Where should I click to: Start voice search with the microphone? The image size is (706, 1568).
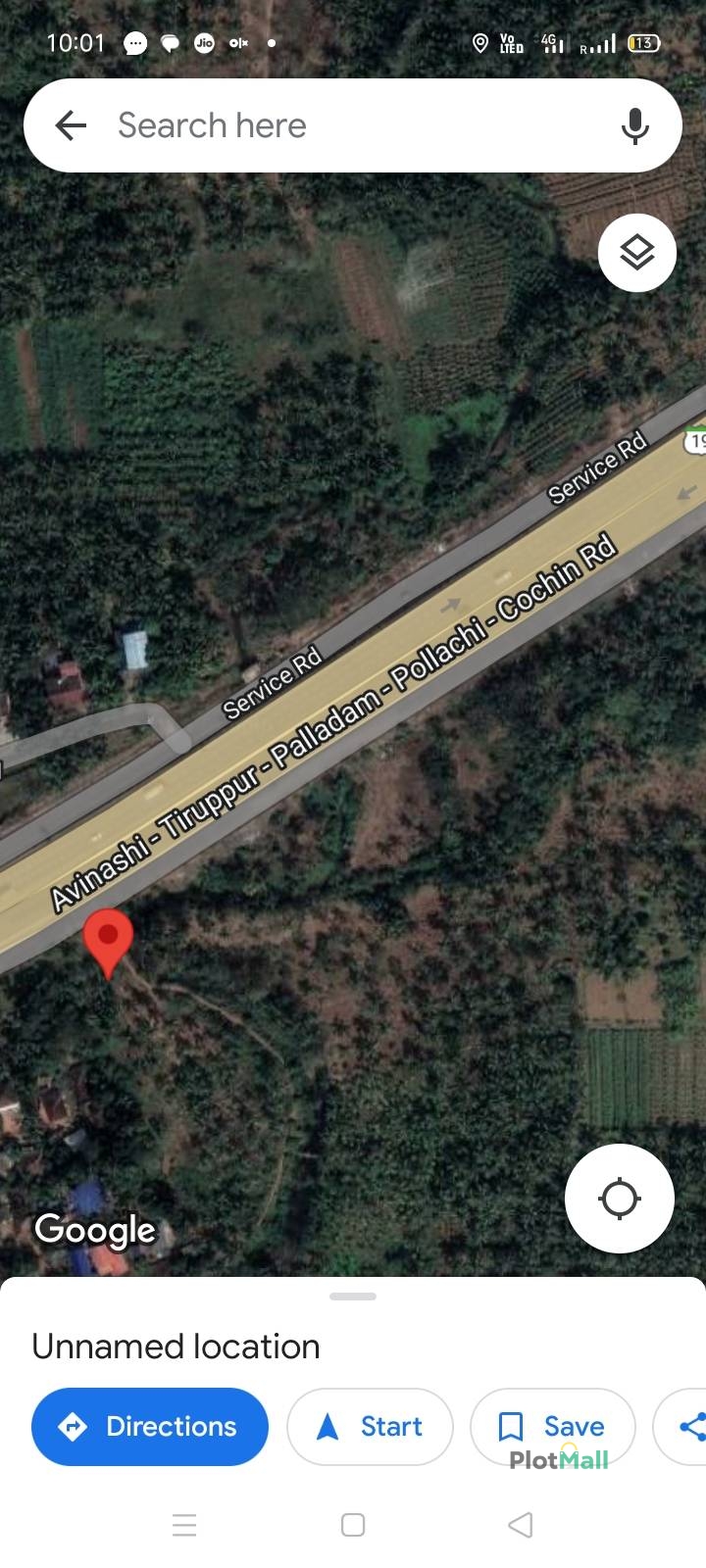pyautogui.click(x=635, y=125)
